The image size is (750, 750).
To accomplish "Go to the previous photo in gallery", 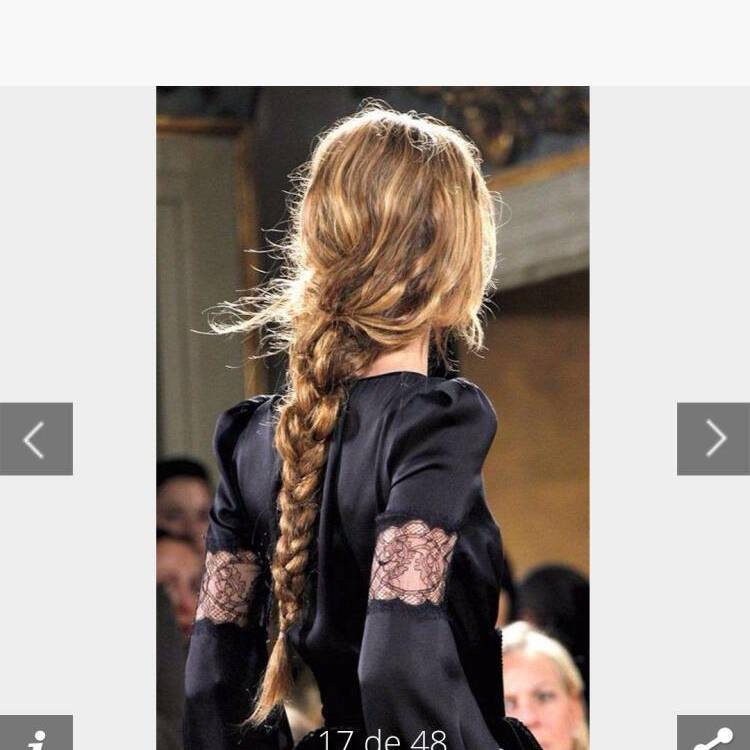I will (x=36, y=439).
